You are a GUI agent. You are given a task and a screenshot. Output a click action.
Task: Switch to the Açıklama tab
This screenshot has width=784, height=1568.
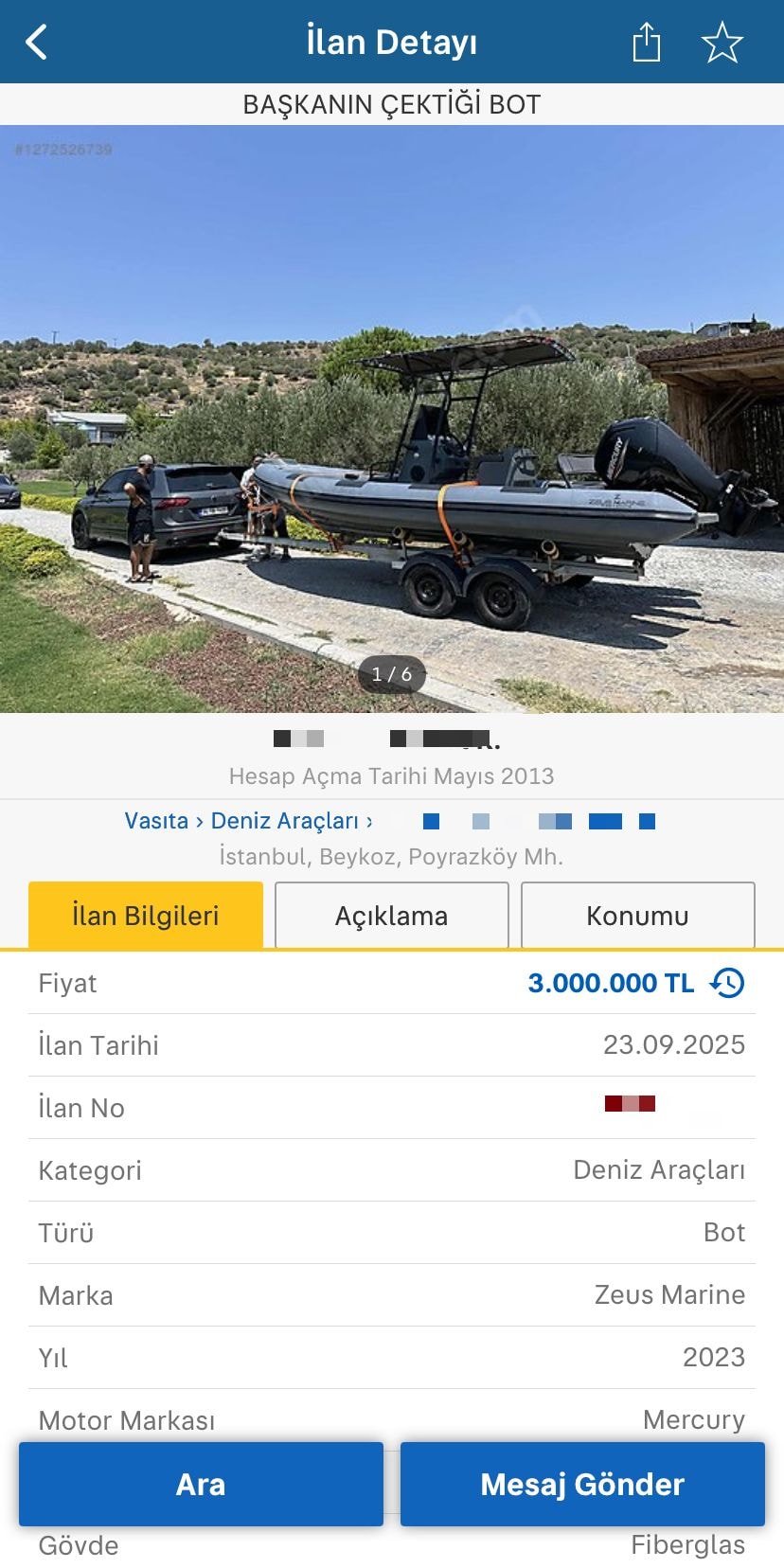[392, 916]
